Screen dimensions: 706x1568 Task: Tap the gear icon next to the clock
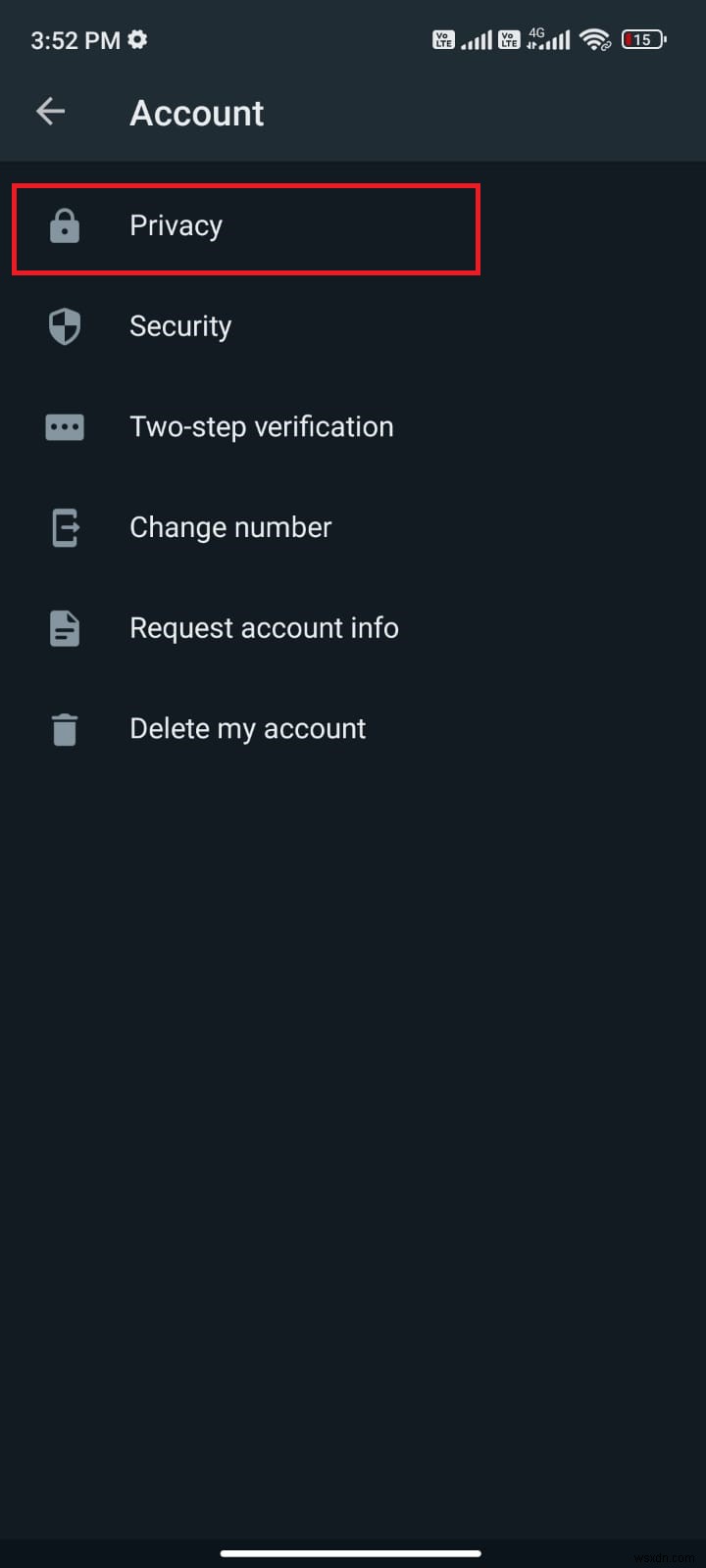(137, 39)
